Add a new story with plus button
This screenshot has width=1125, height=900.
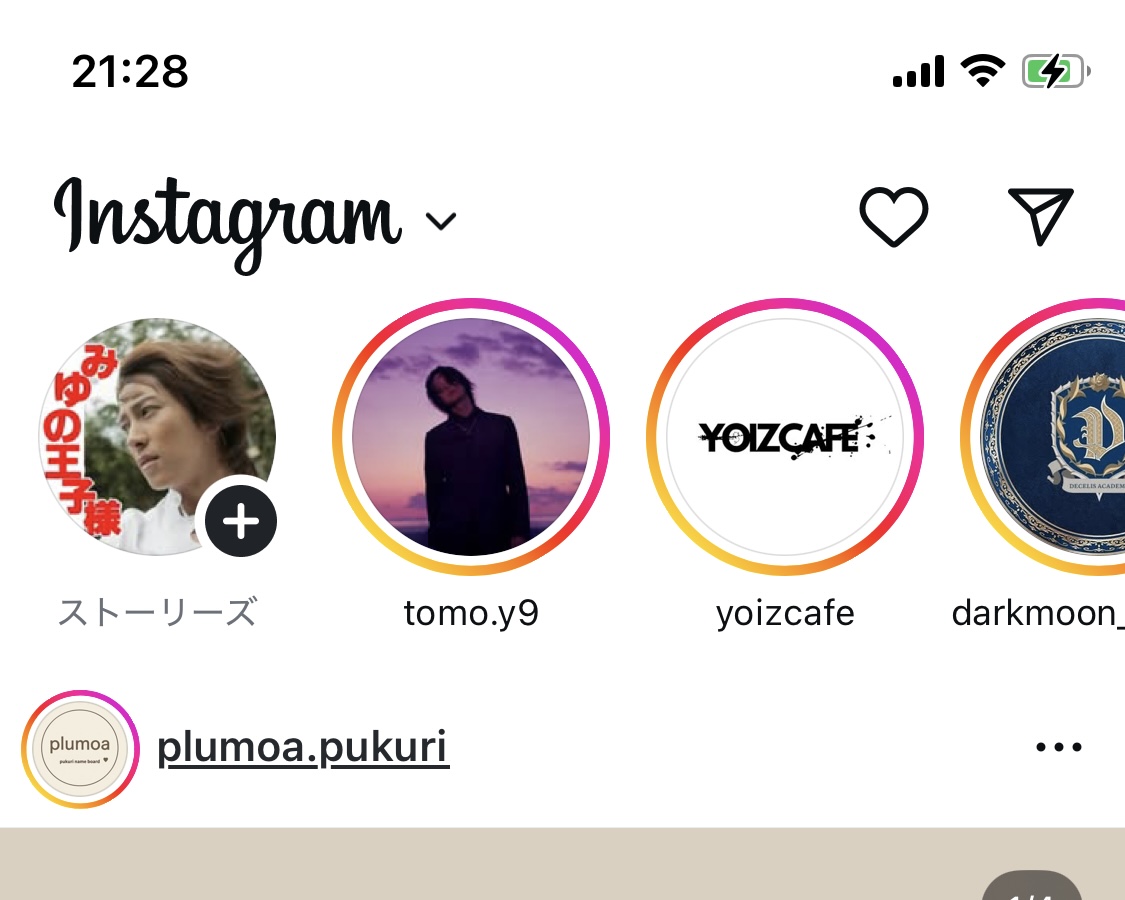pos(240,521)
